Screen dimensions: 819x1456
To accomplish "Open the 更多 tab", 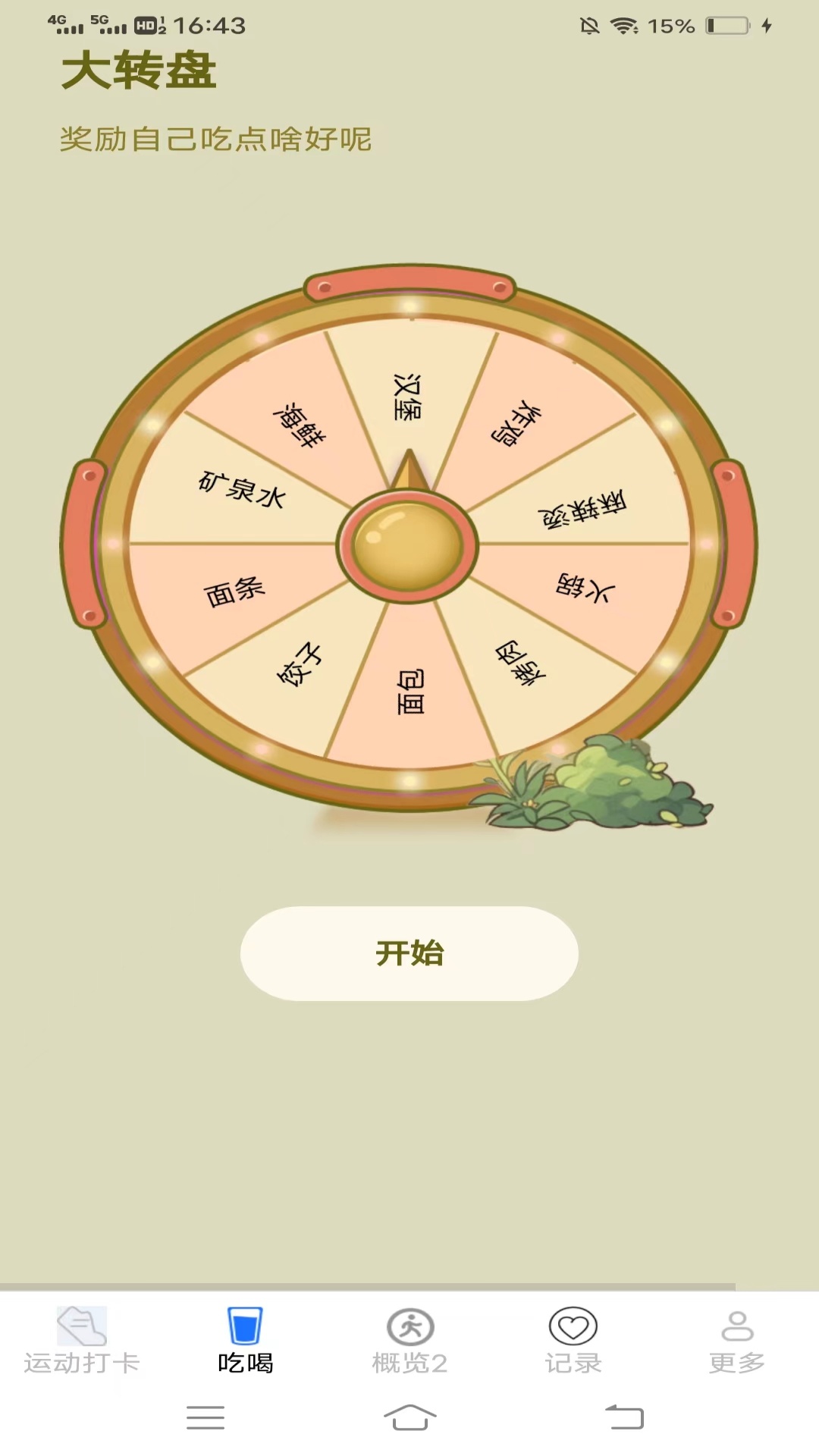I will coord(736,1341).
